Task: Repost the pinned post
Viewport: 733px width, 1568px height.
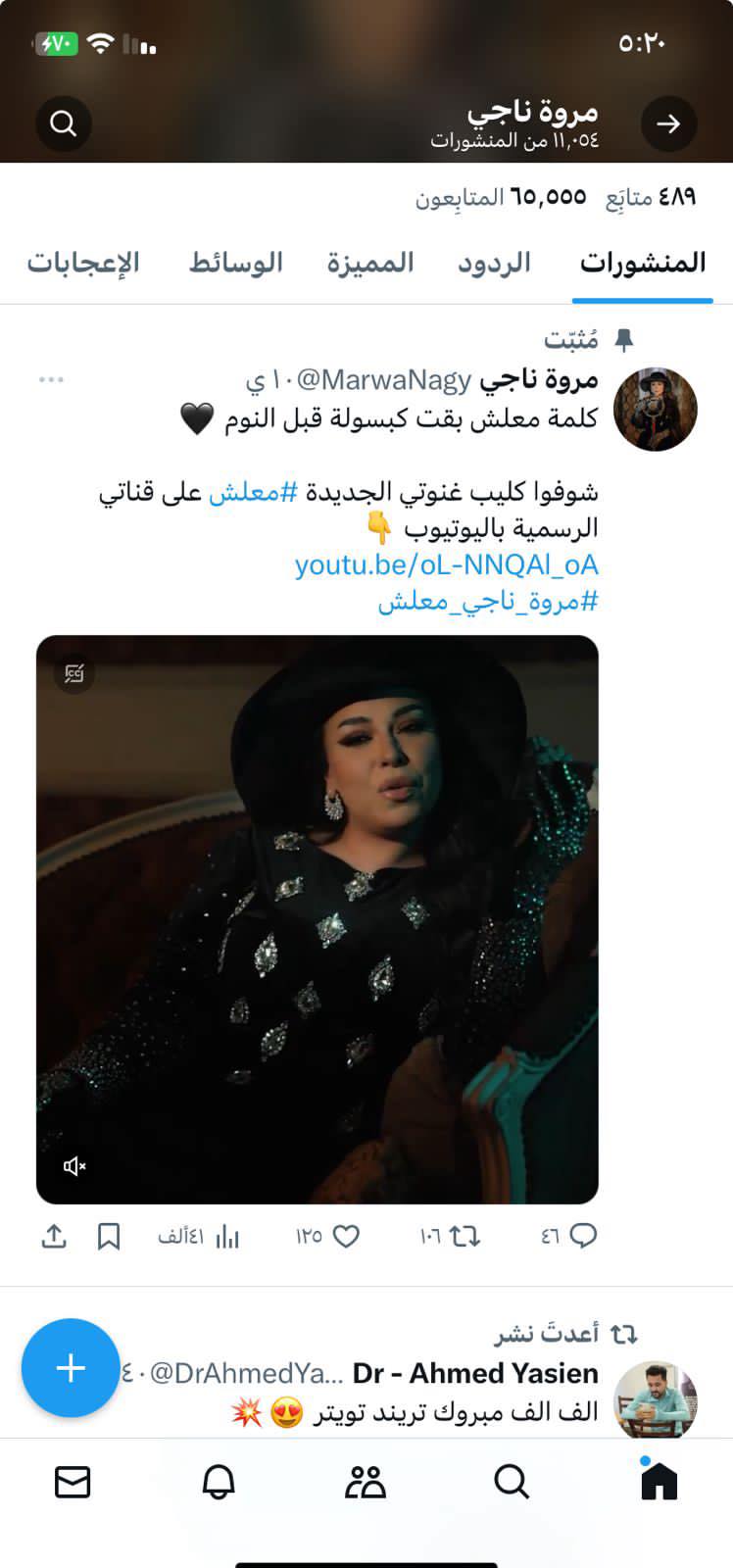Action: [464, 1236]
